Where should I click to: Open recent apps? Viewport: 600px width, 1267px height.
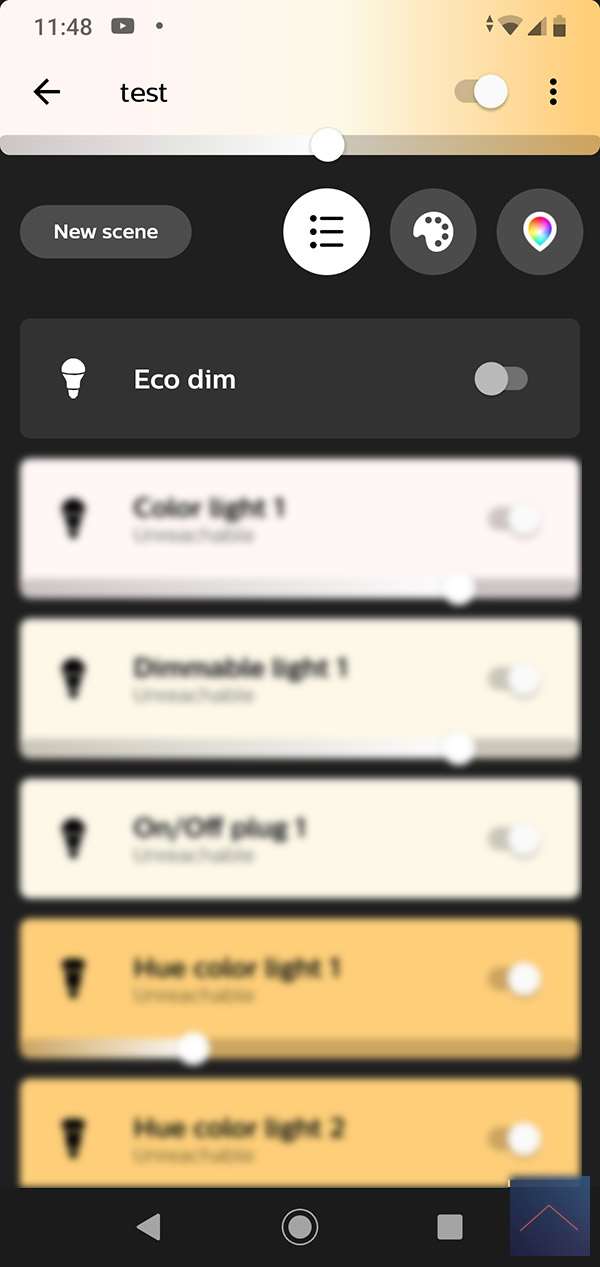pyautogui.click(x=450, y=1226)
